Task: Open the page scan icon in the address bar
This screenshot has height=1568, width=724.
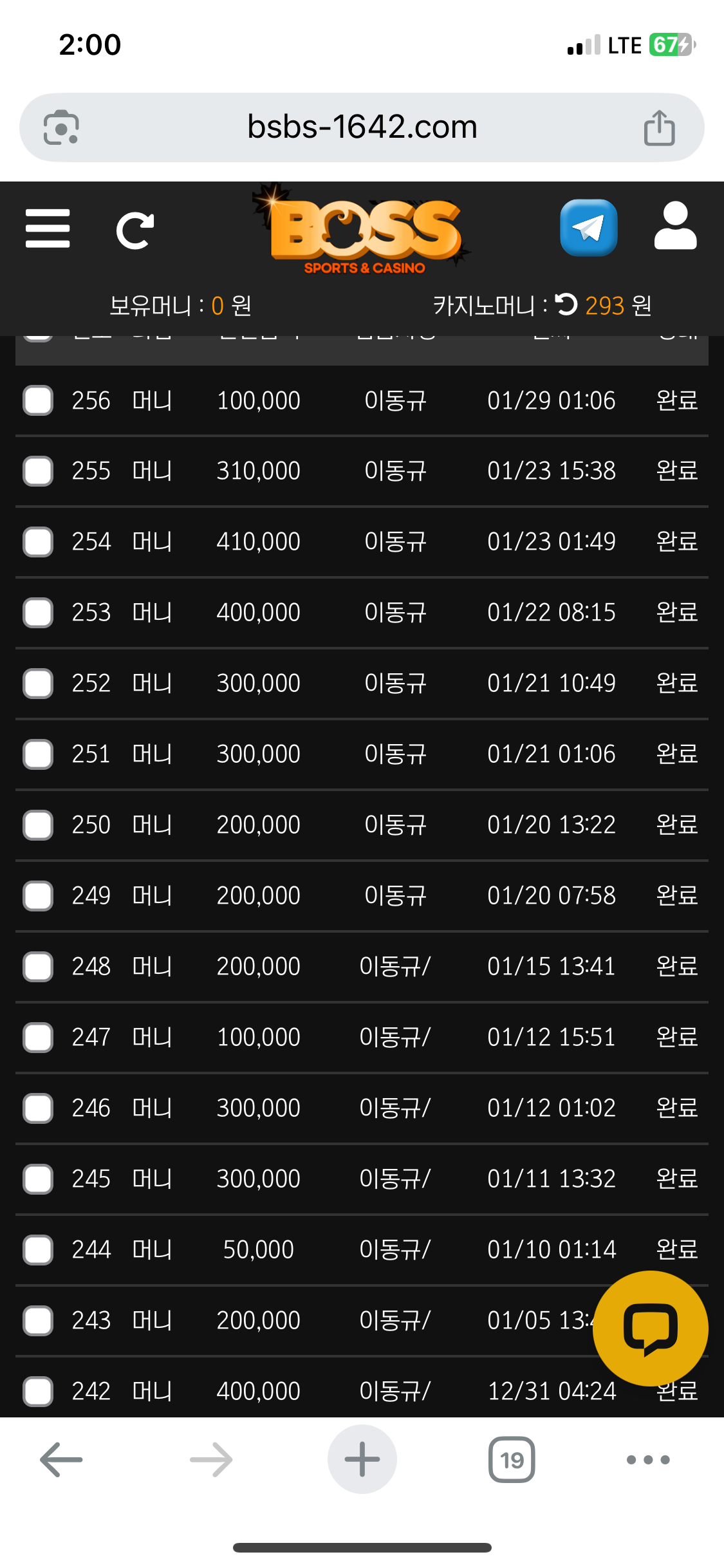Action: [x=61, y=127]
